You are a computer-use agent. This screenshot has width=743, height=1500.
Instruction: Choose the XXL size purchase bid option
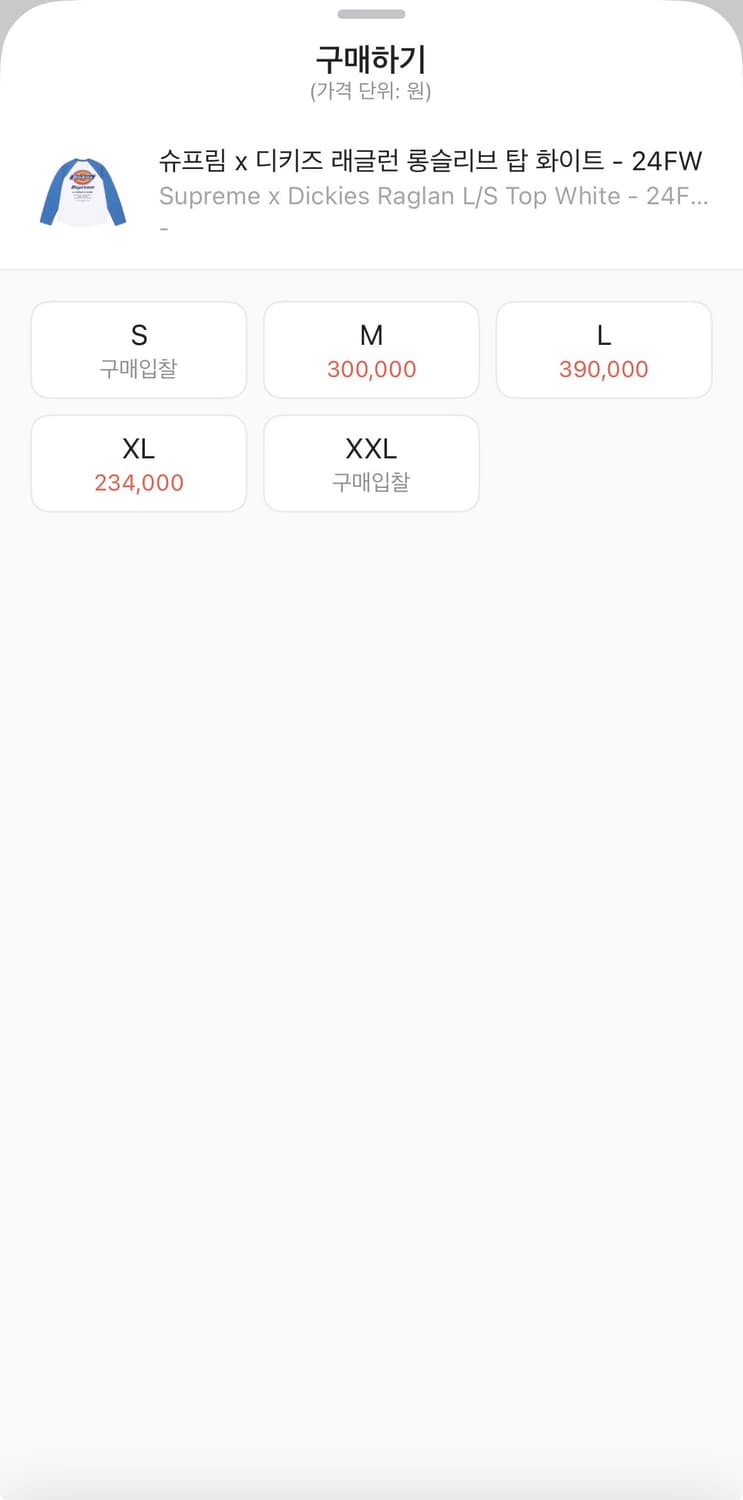(x=371, y=462)
